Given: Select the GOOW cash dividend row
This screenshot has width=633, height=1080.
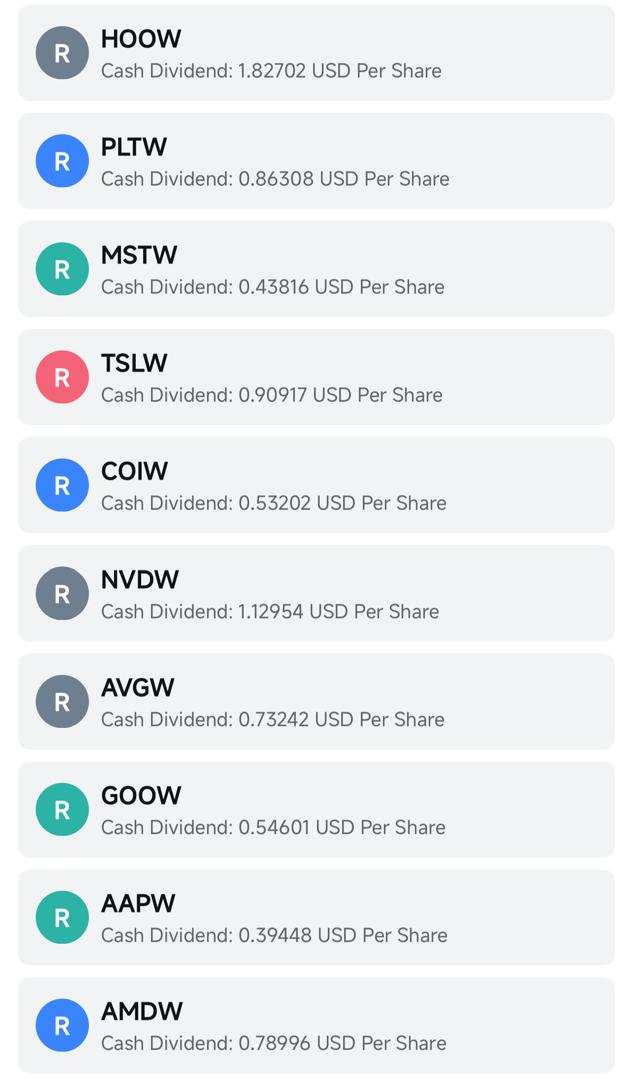Looking at the screenshot, I should pyautogui.click(x=316, y=810).
